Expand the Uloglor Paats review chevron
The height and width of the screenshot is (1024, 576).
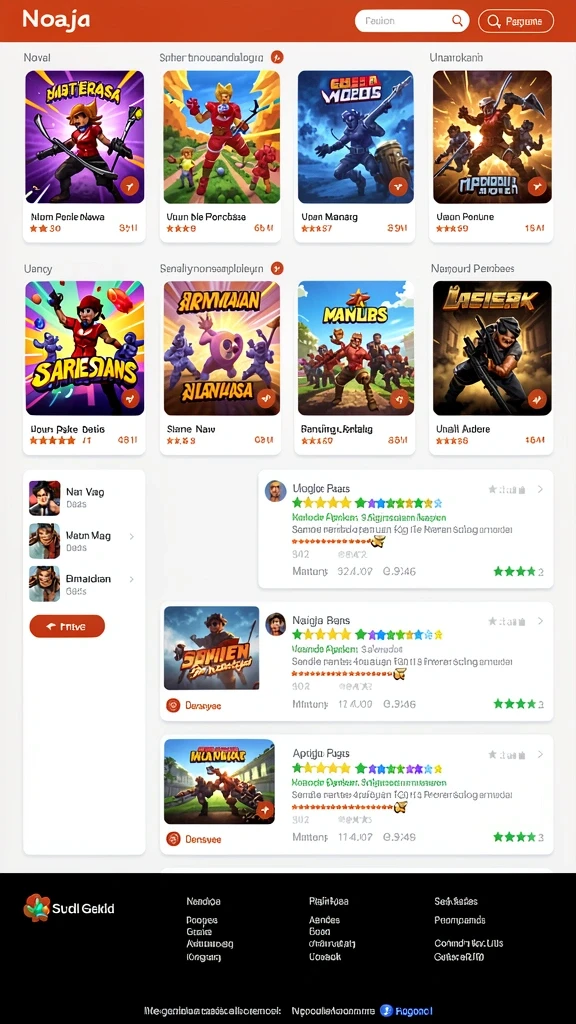[540, 489]
